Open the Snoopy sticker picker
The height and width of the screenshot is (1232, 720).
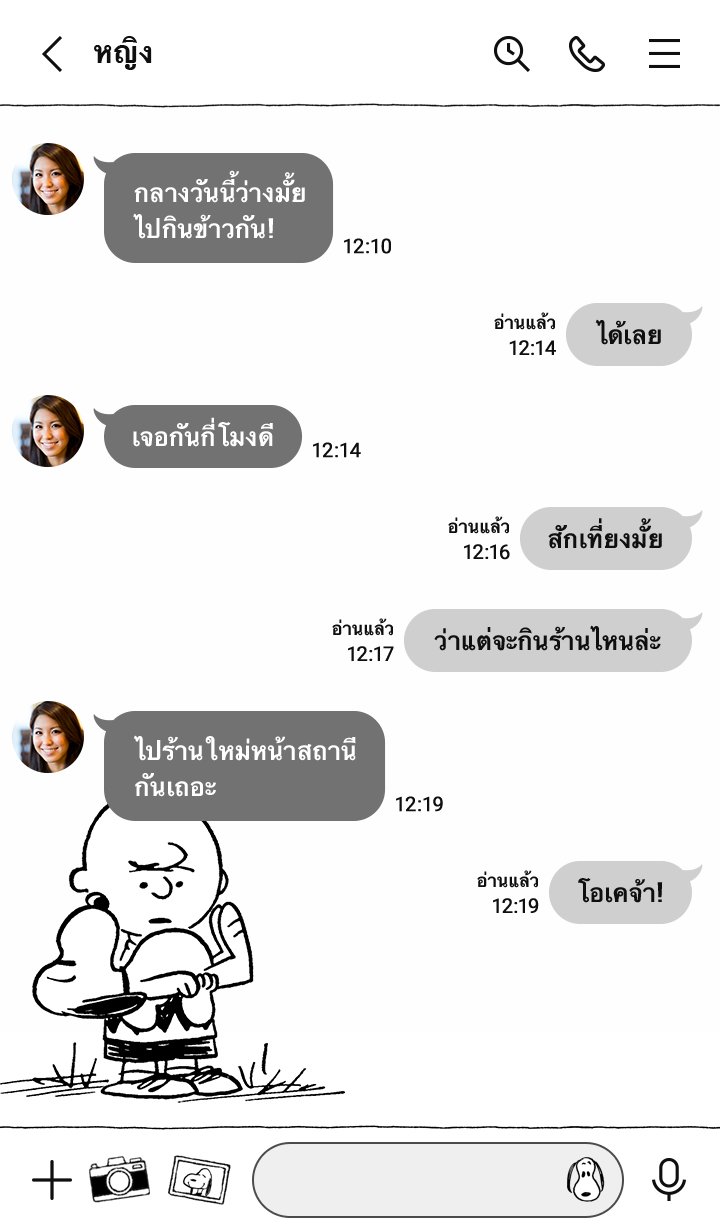(585, 1180)
